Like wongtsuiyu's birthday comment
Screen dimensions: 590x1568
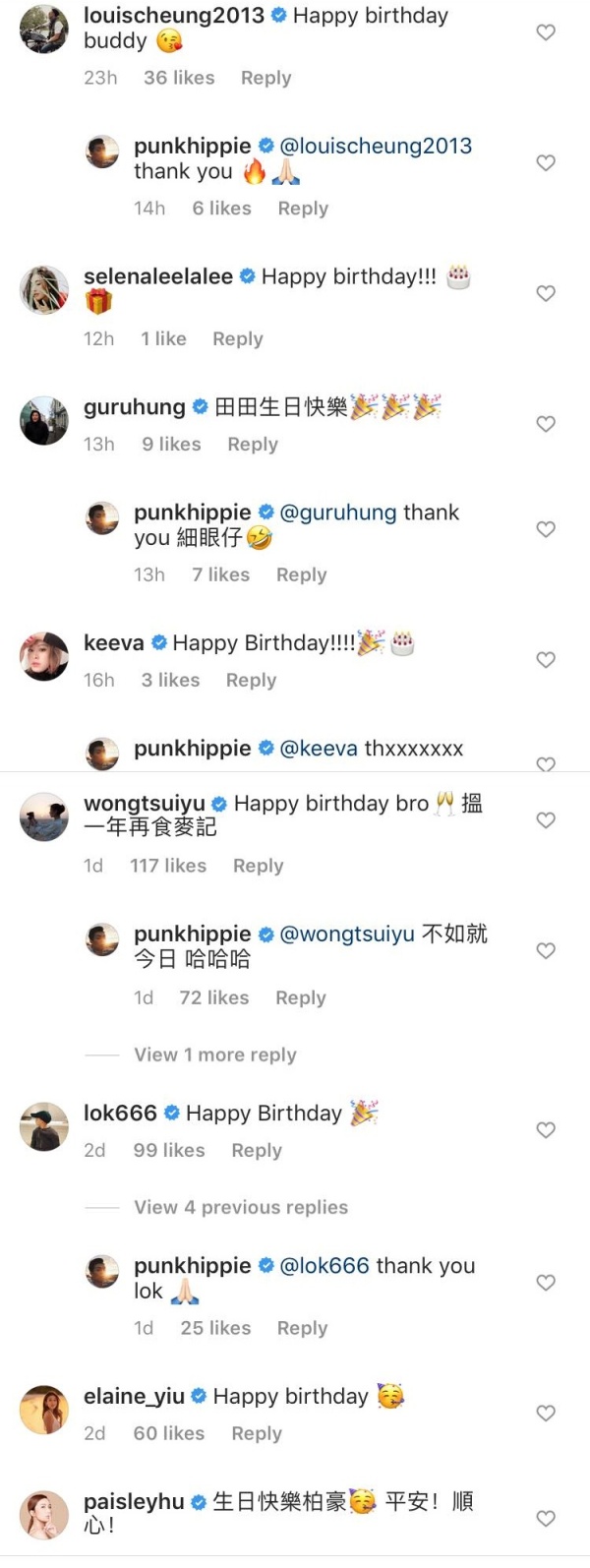click(546, 820)
